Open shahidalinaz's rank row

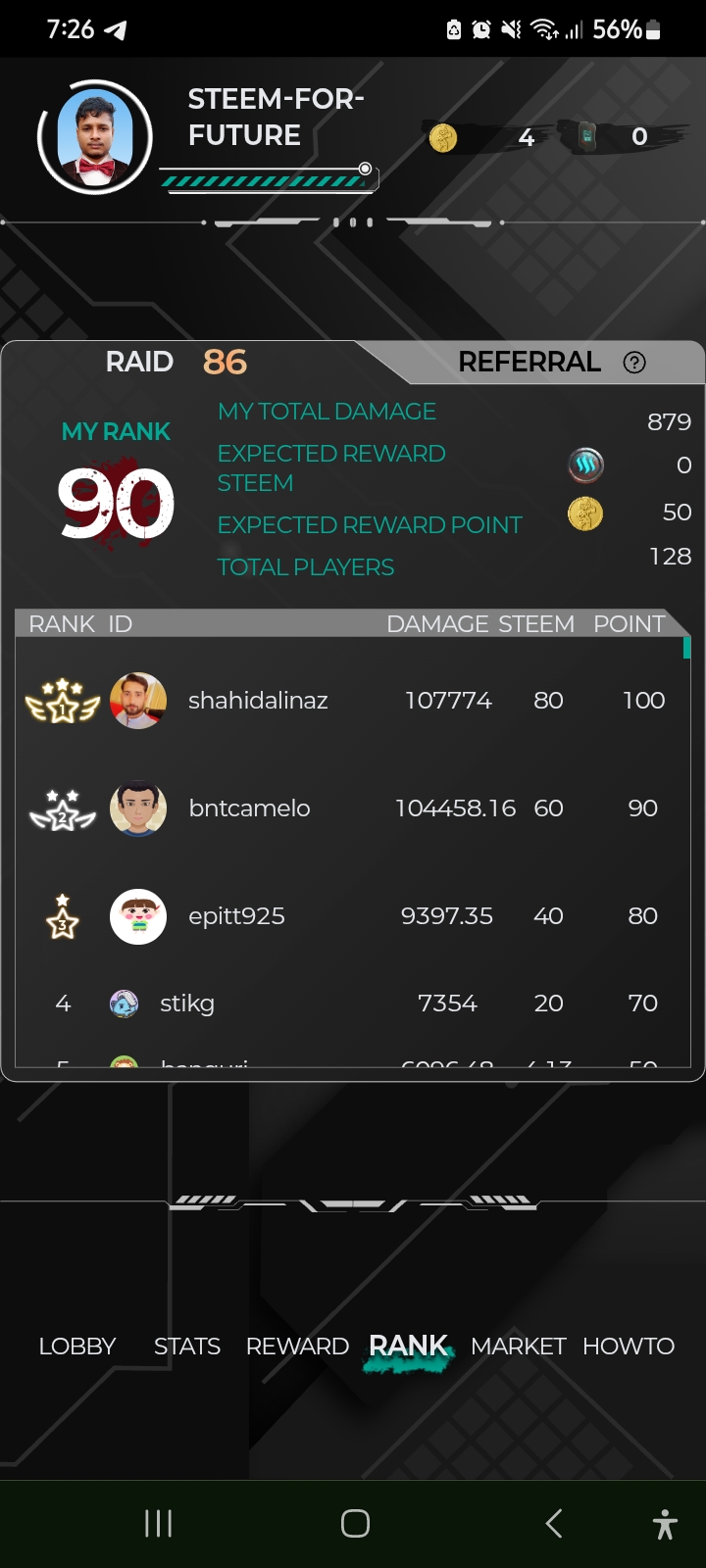click(353, 701)
